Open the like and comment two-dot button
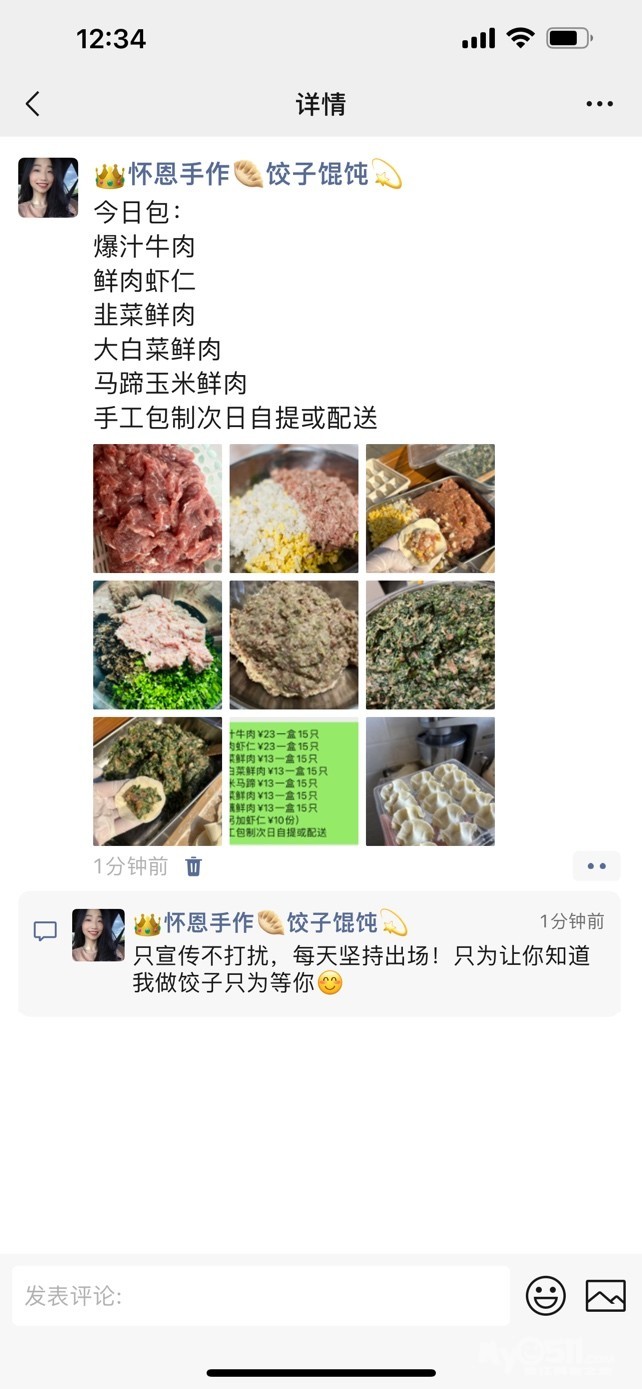The height and width of the screenshot is (1389, 642). click(596, 866)
